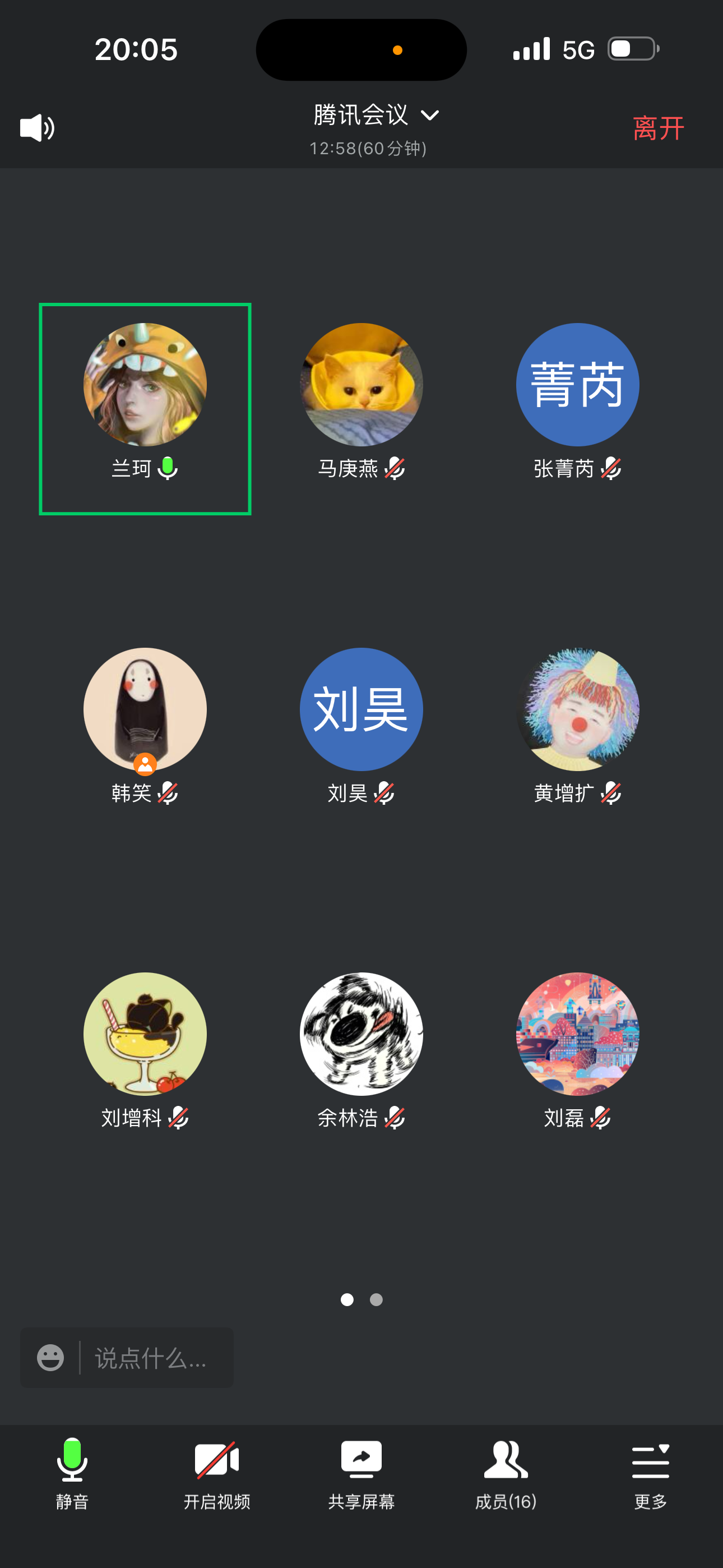Leave the meeting with 离开
The image size is (723, 1568).
(x=658, y=128)
